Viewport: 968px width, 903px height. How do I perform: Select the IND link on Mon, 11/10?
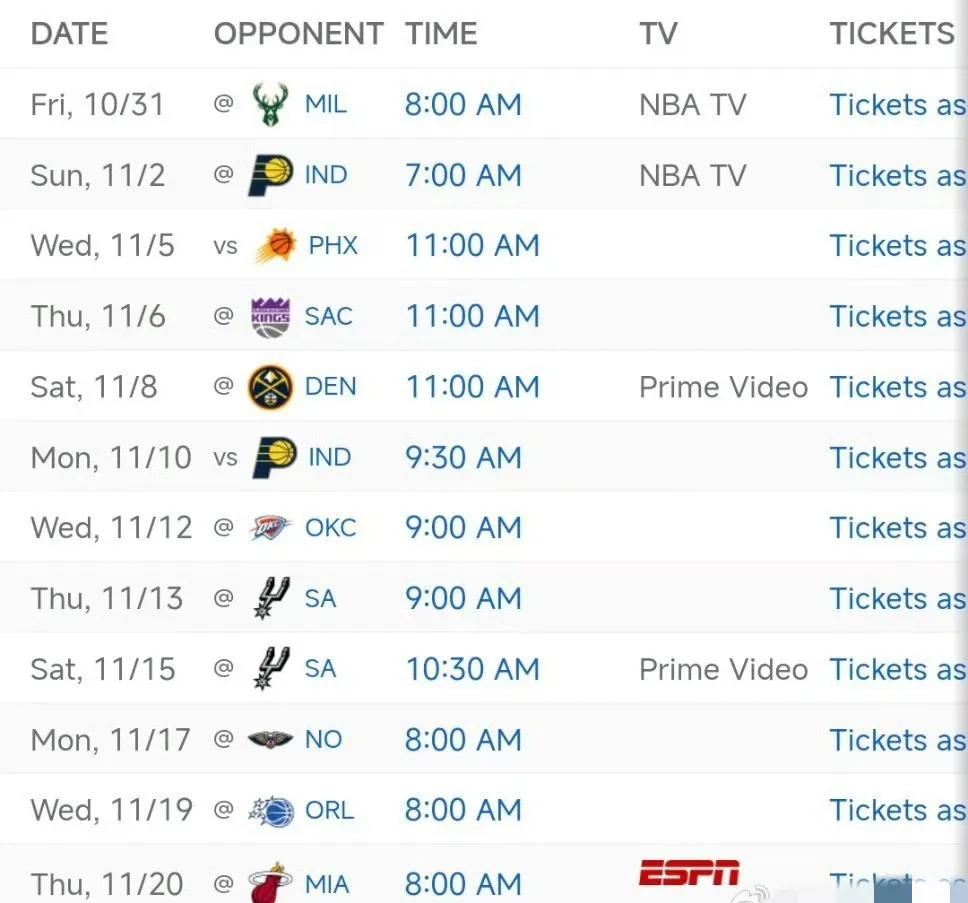[x=329, y=458]
